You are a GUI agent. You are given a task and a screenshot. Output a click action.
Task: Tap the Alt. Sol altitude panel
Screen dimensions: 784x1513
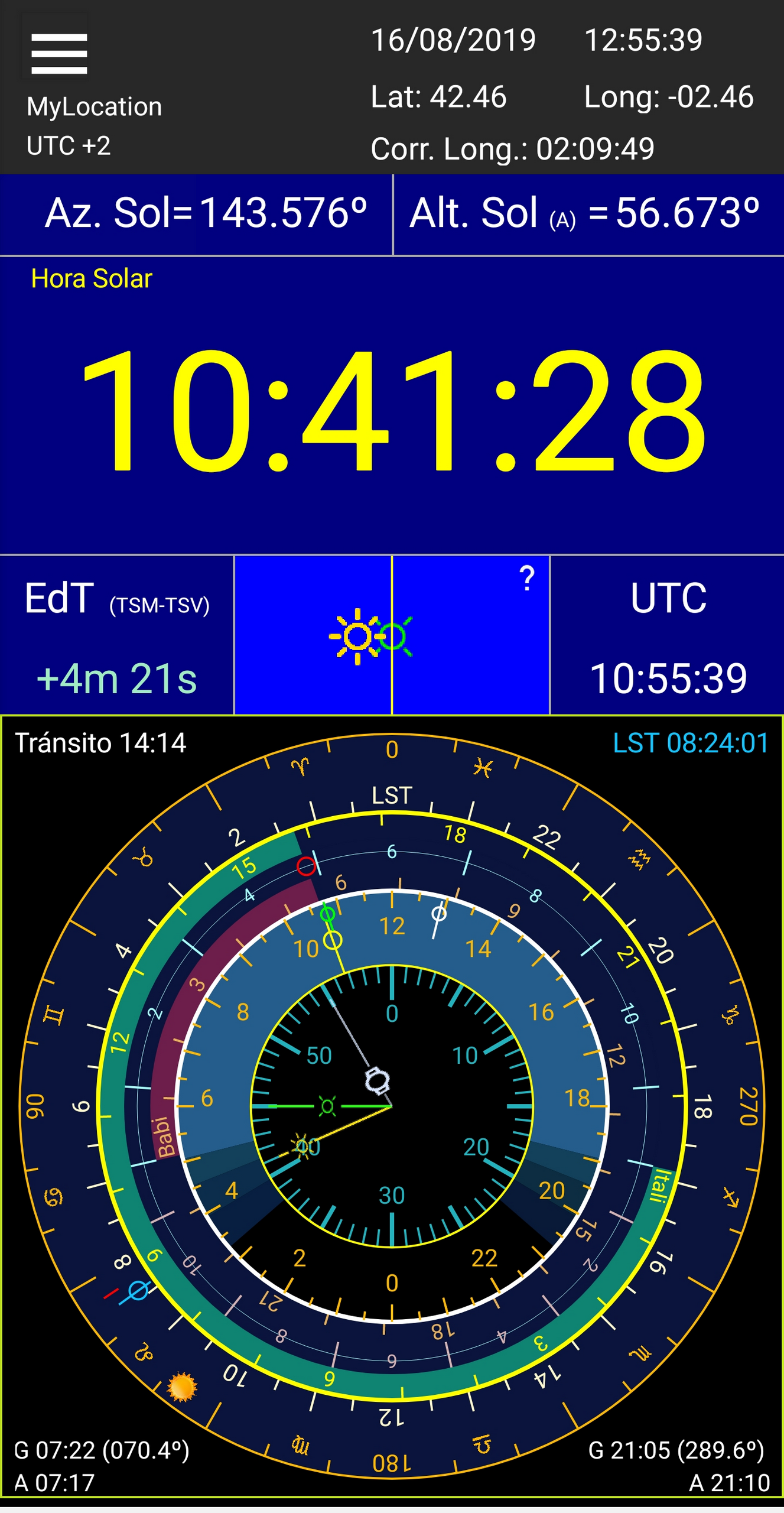[588, 214]
